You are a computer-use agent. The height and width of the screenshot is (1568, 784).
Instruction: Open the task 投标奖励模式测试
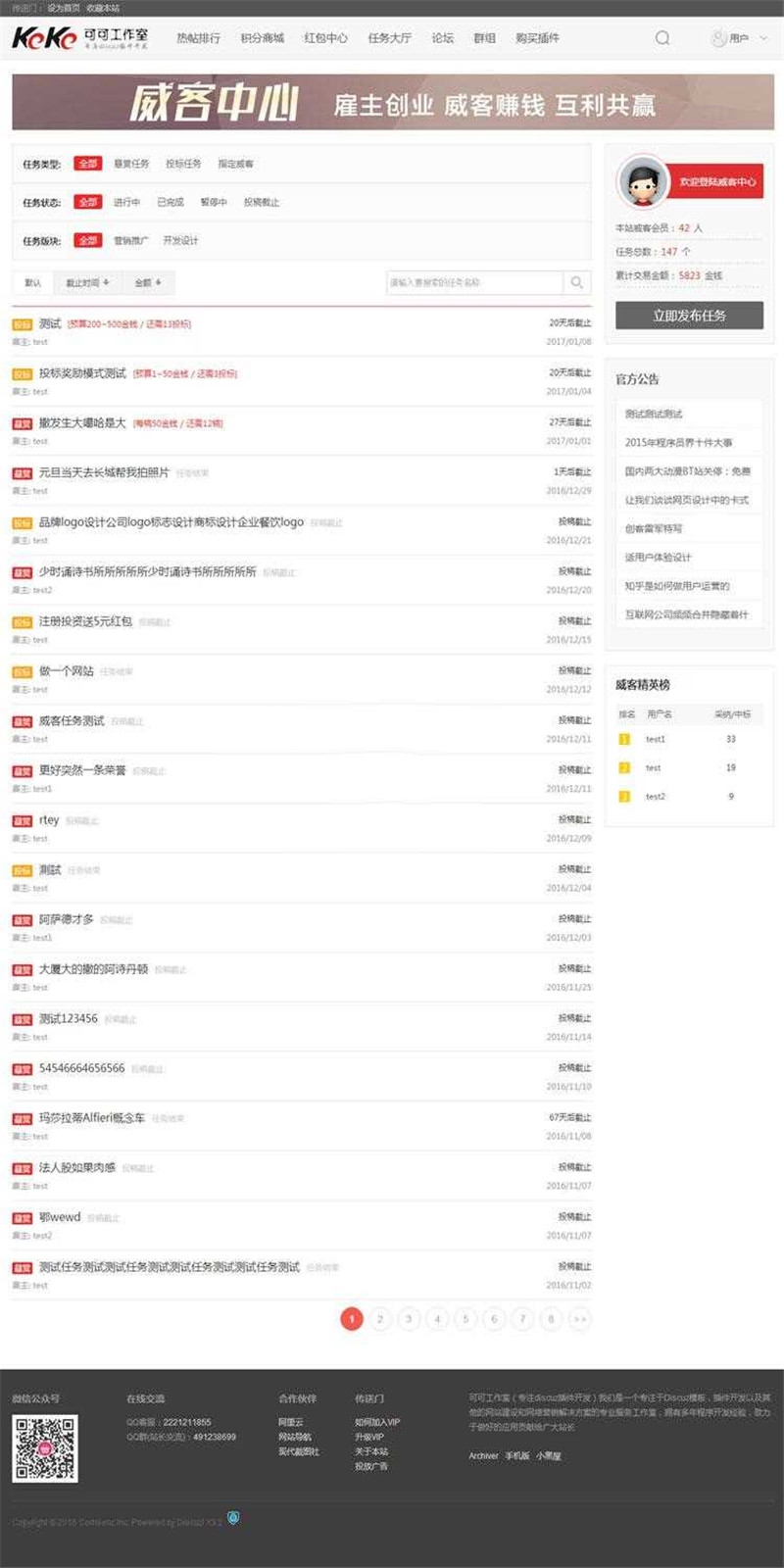[x=82, y=373]
